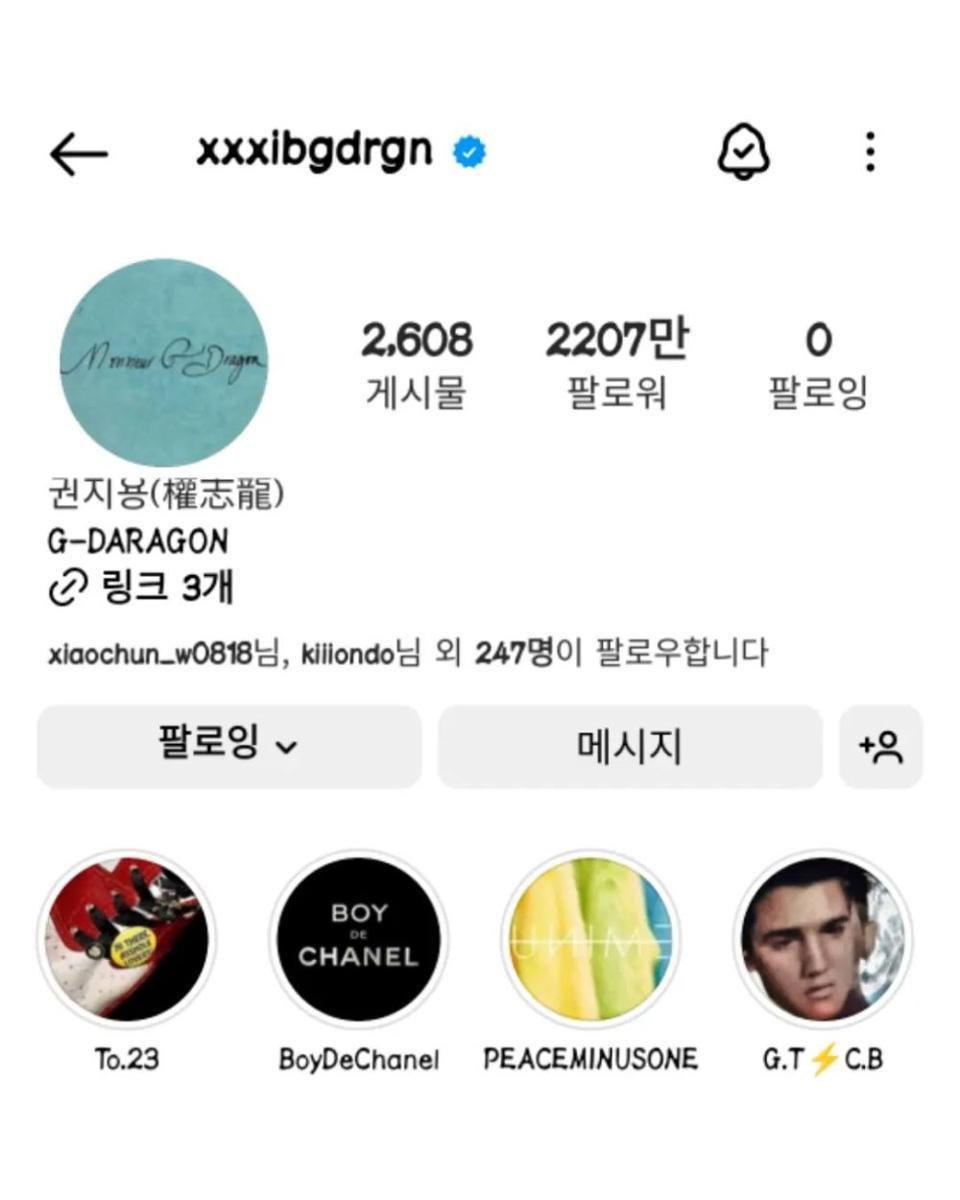Open the 0 팔로잉 following list
Image resolution: width=960 pixels, height=1200 pixels.
pos(817,365)
